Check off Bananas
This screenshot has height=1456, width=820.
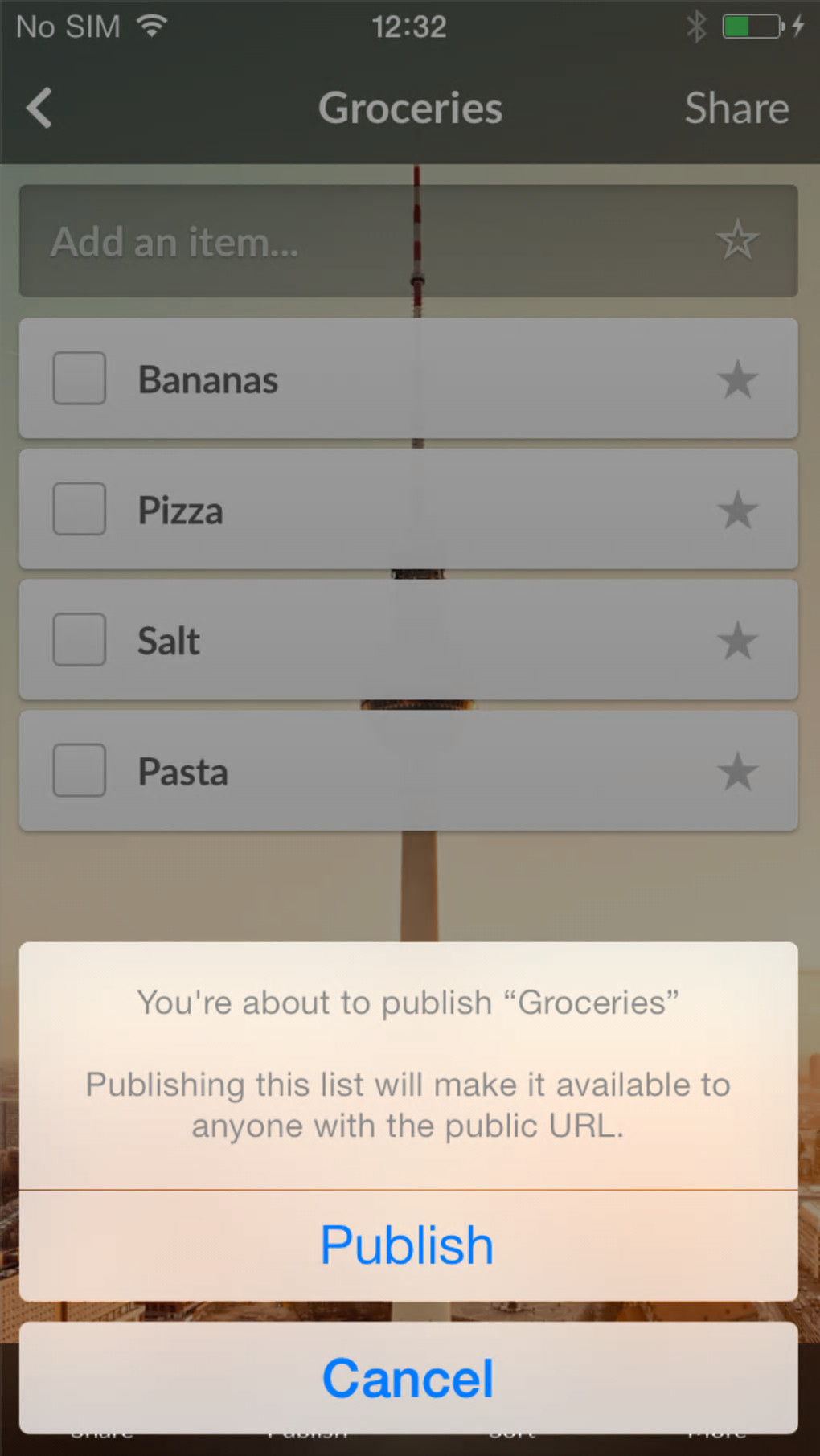click(80, 379)
